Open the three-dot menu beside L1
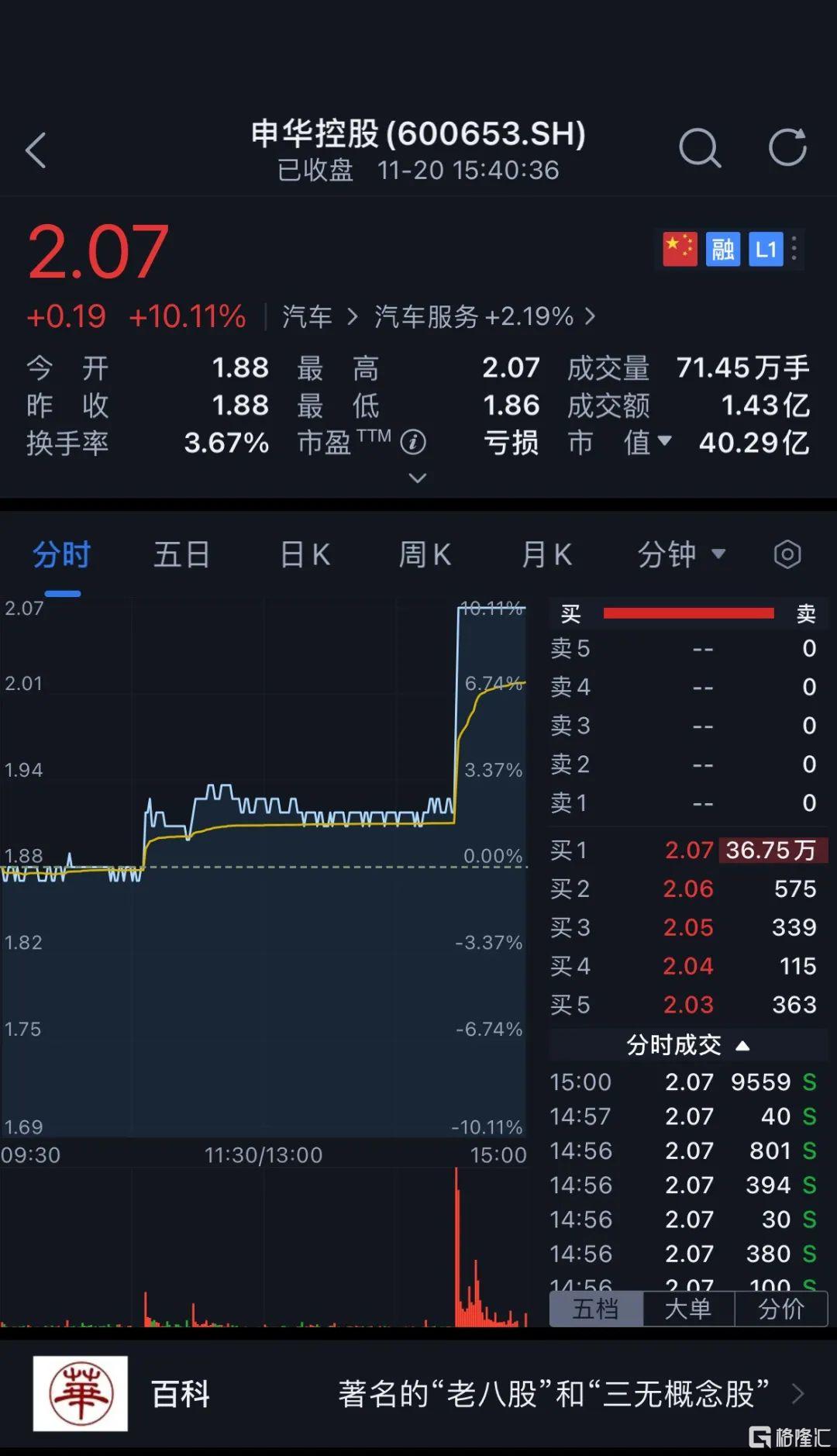The height and width of the screenshot is (1456, 837). pos(794,250)
